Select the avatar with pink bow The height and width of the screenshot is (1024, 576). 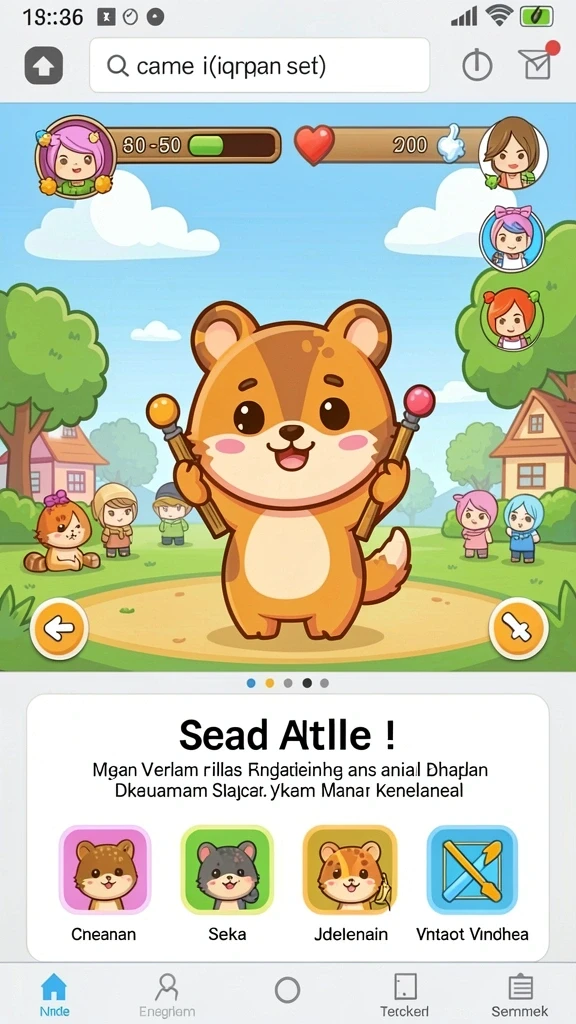(x=511, y=238)
